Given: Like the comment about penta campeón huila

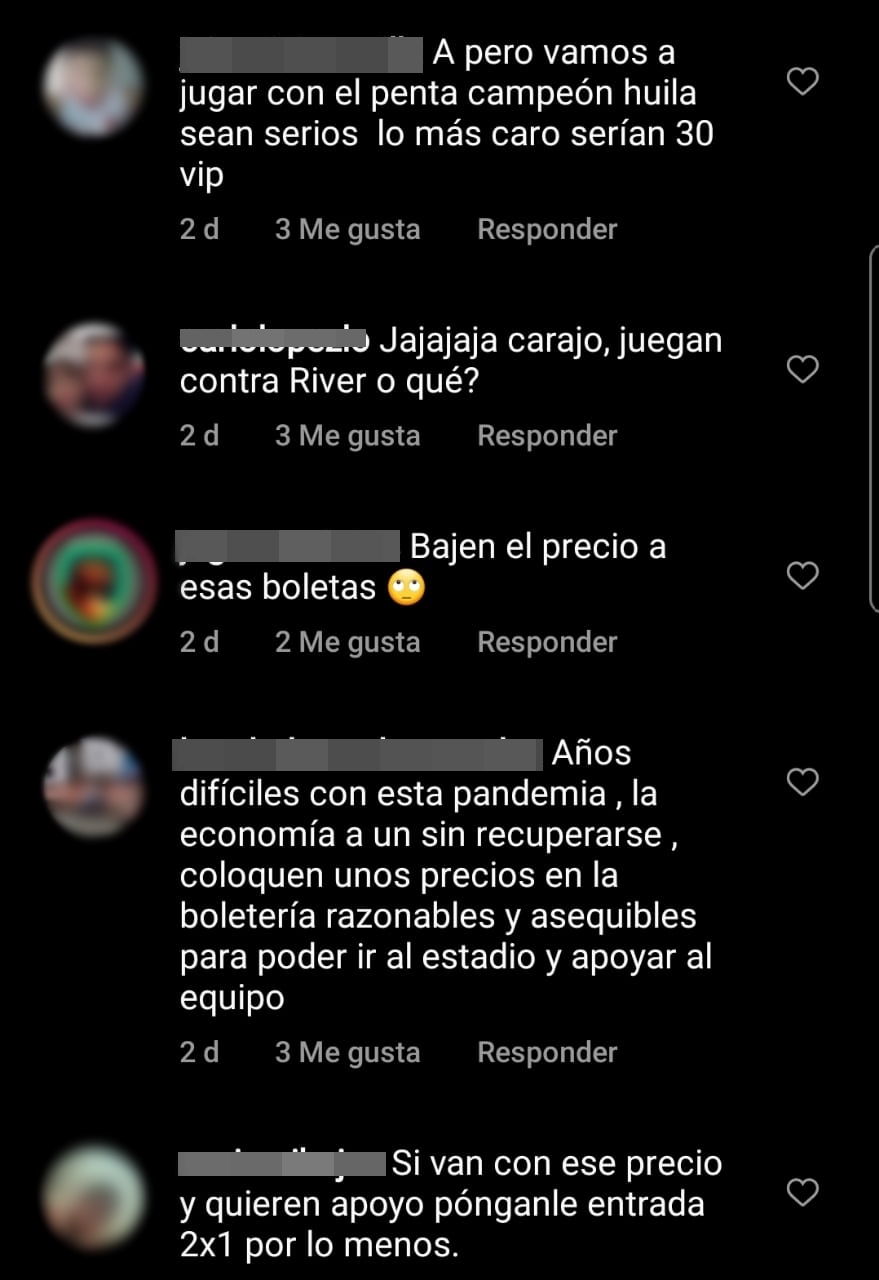Looking at the screenshot, I should 803,82.
